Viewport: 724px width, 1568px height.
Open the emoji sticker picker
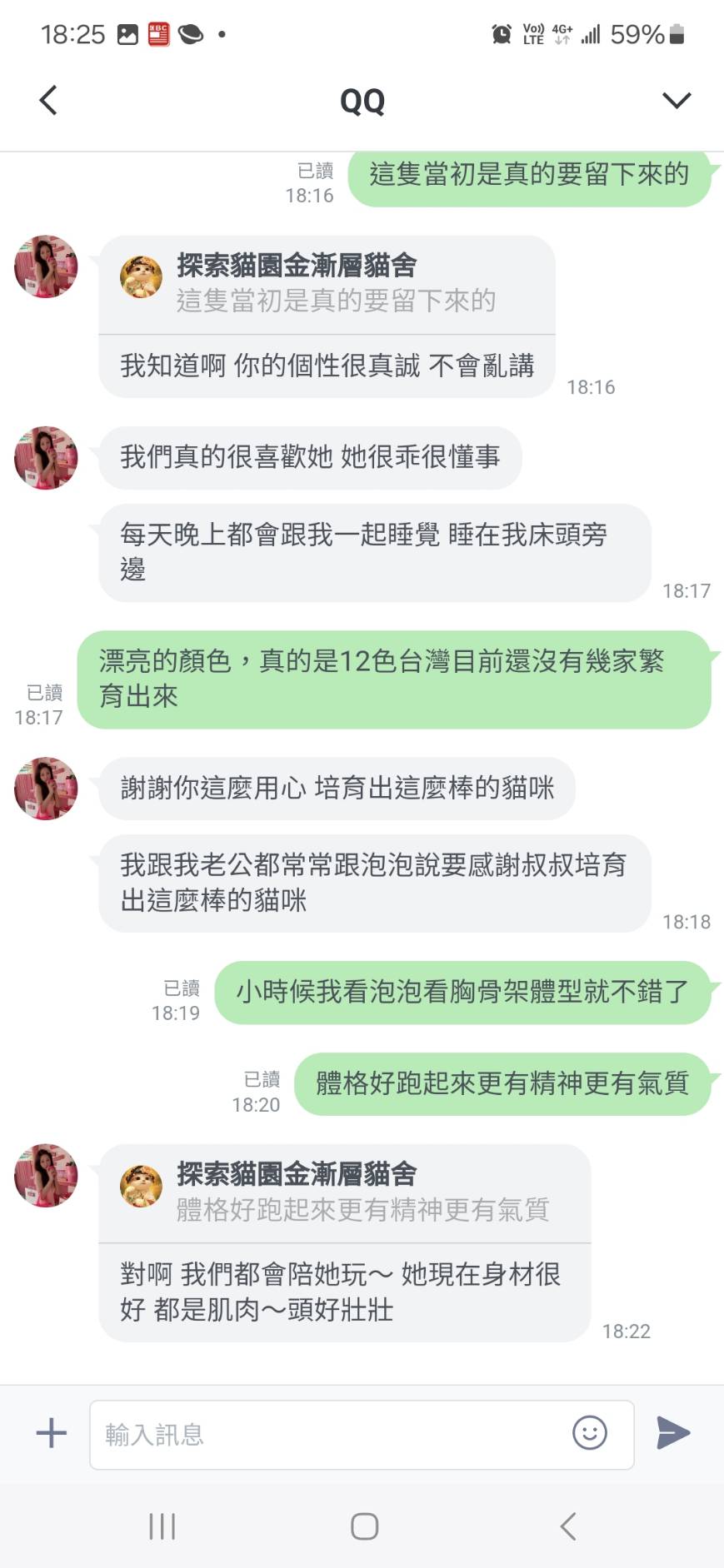[589, 1433]
